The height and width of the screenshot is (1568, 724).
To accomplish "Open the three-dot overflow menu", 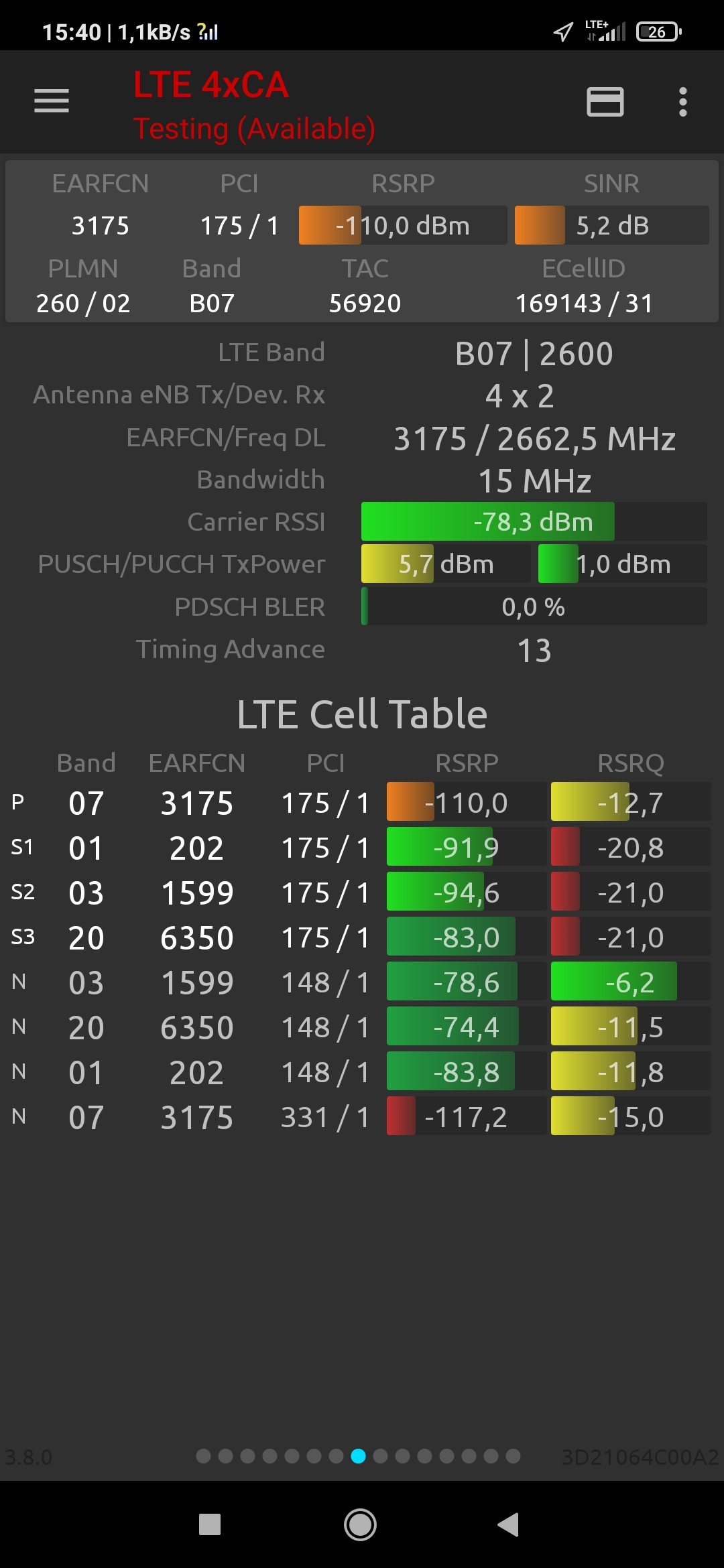I will click(682, 102).
